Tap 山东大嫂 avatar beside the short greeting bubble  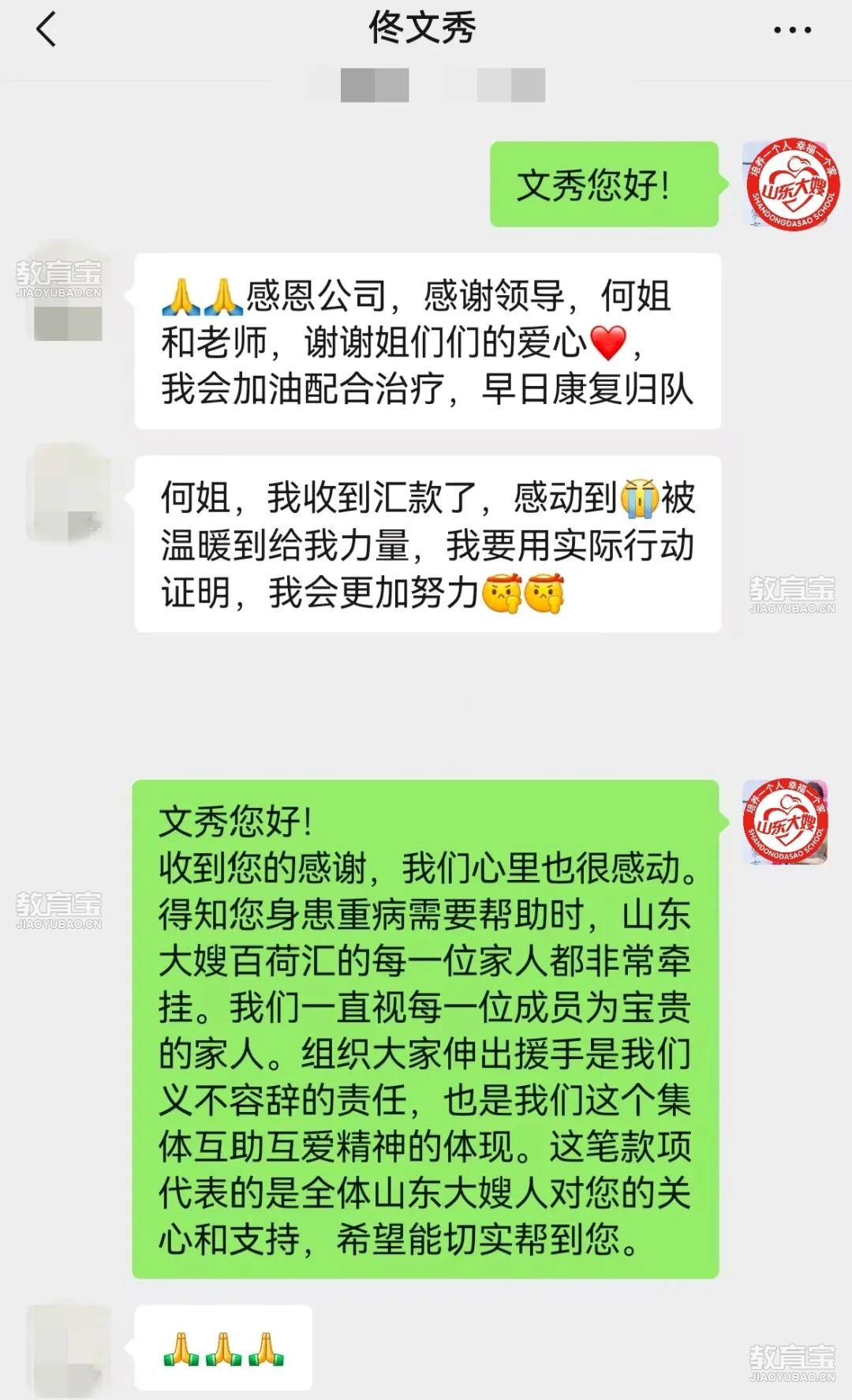coord(792,186)
